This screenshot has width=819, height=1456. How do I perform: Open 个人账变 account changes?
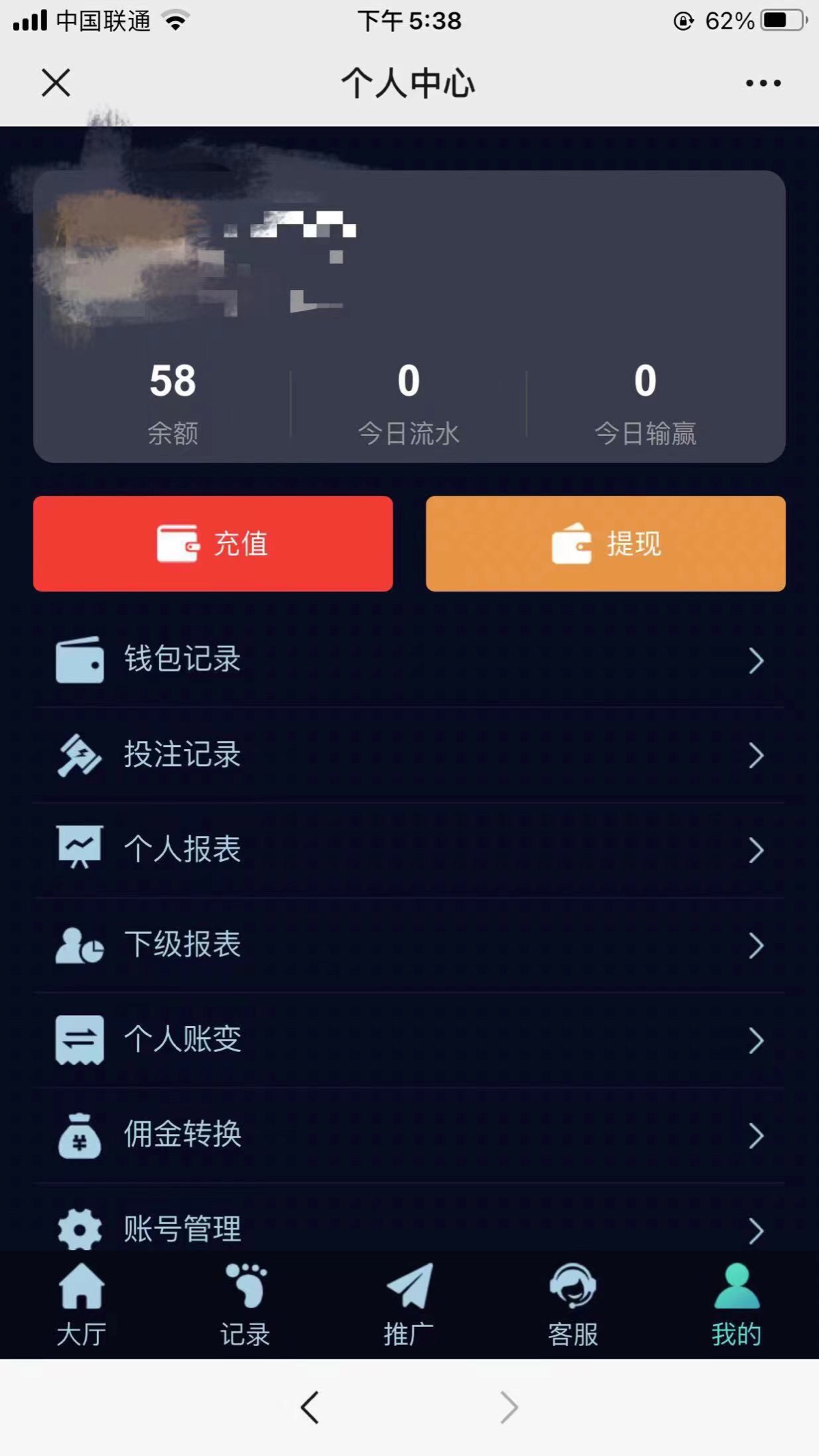tap(409, 1040)
